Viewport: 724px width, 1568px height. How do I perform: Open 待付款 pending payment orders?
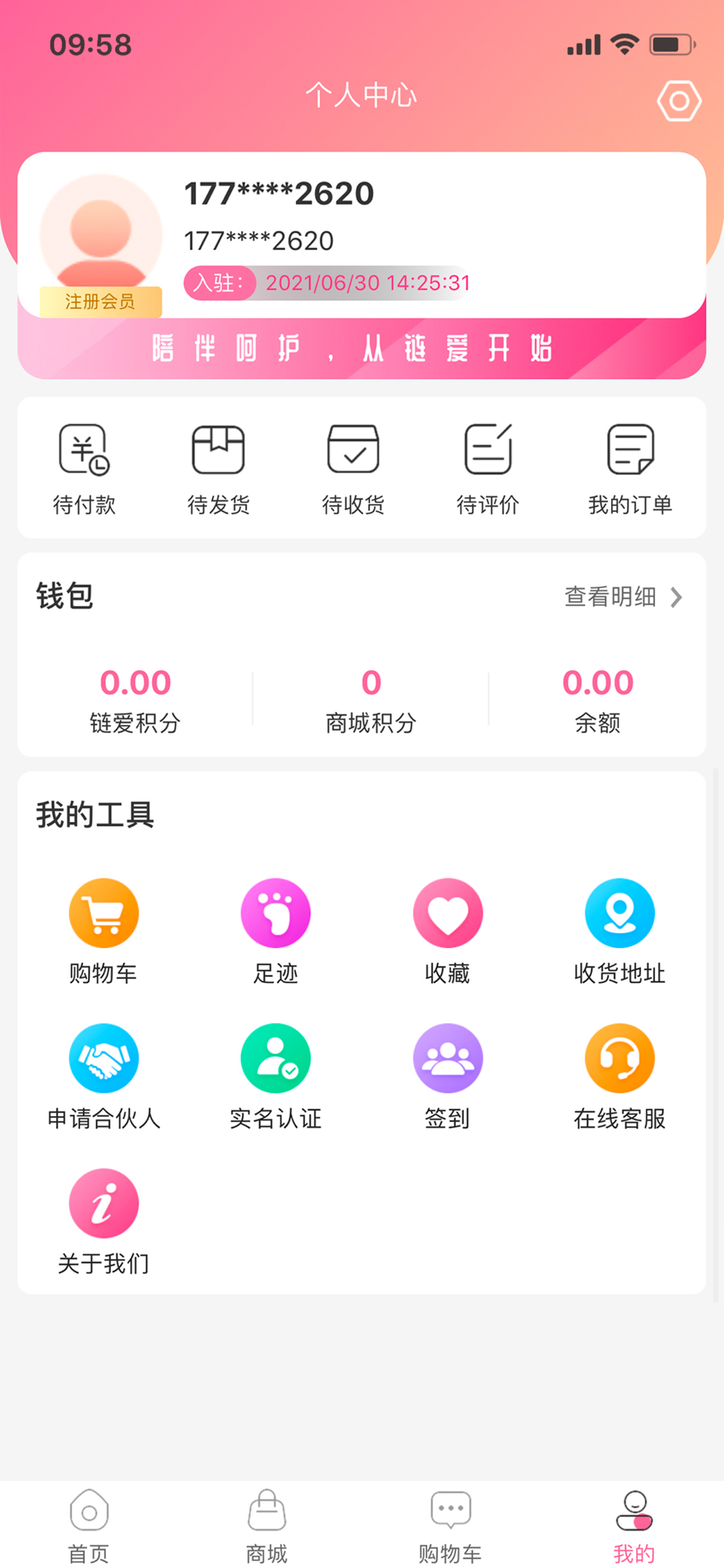click(x=84, y=469)
